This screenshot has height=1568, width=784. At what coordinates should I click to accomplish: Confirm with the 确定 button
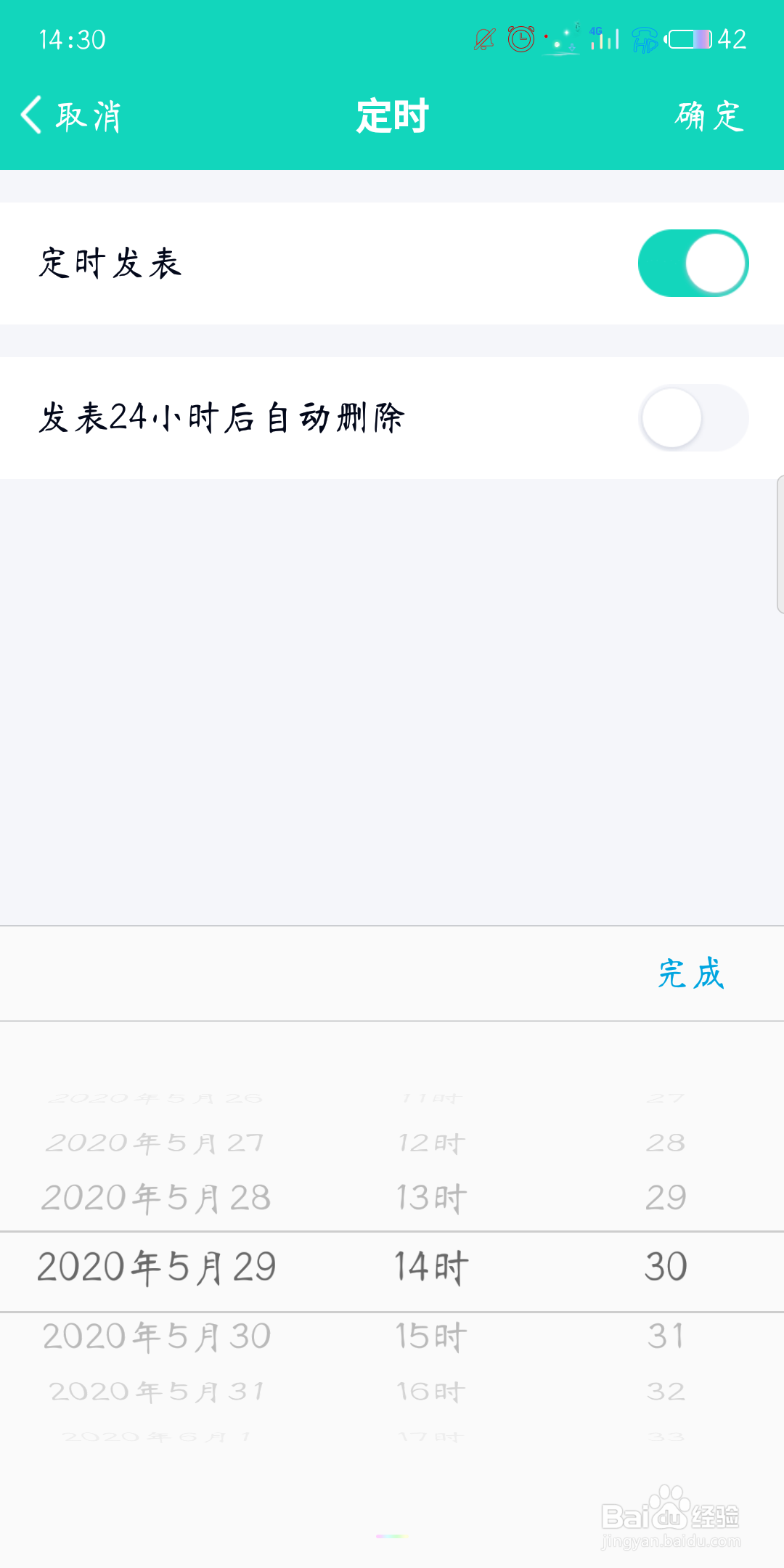click(709, 116)
